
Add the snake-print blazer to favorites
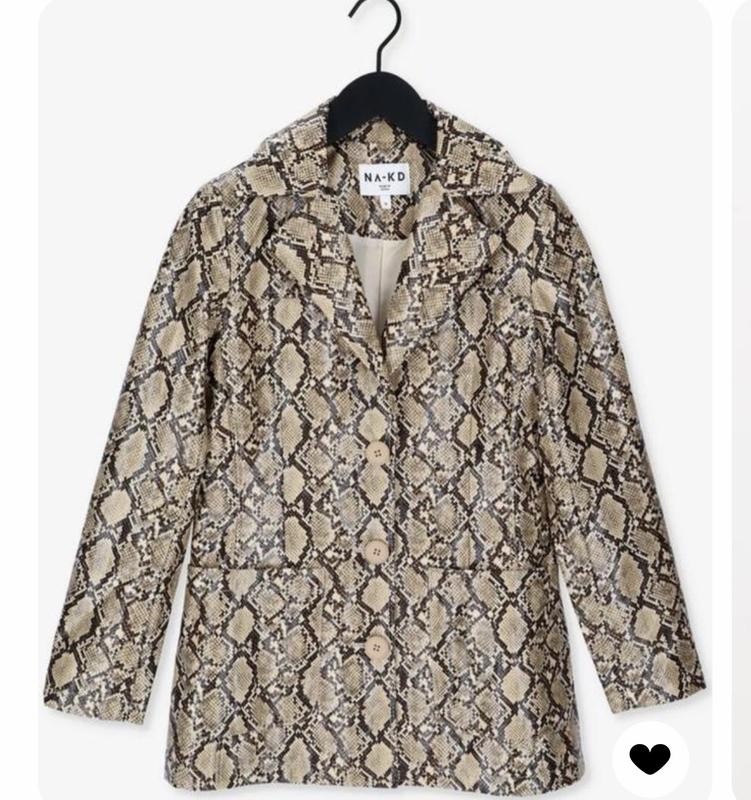point(651,758)
